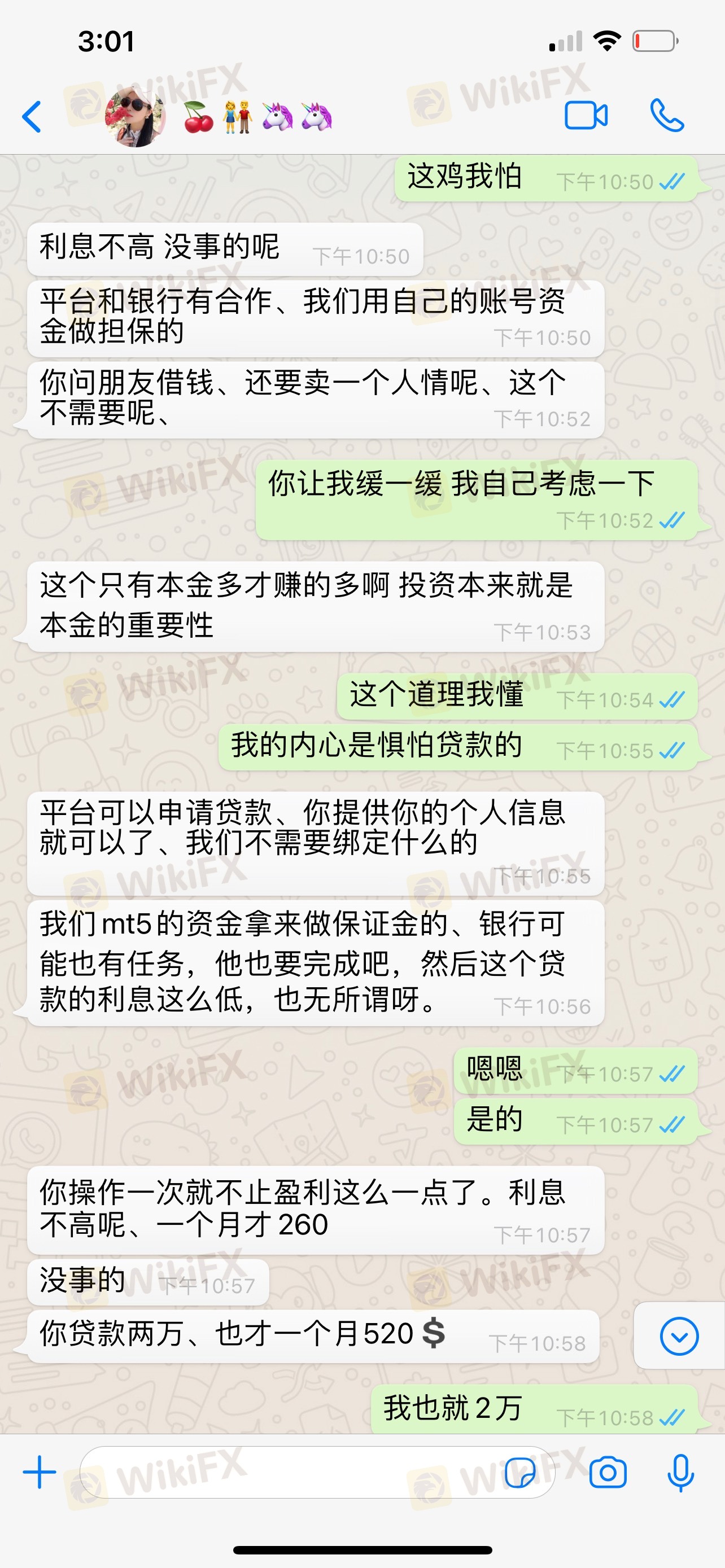Start a video call
The width and height of the screenshot is (725, 1568).
tap(586, 116)
